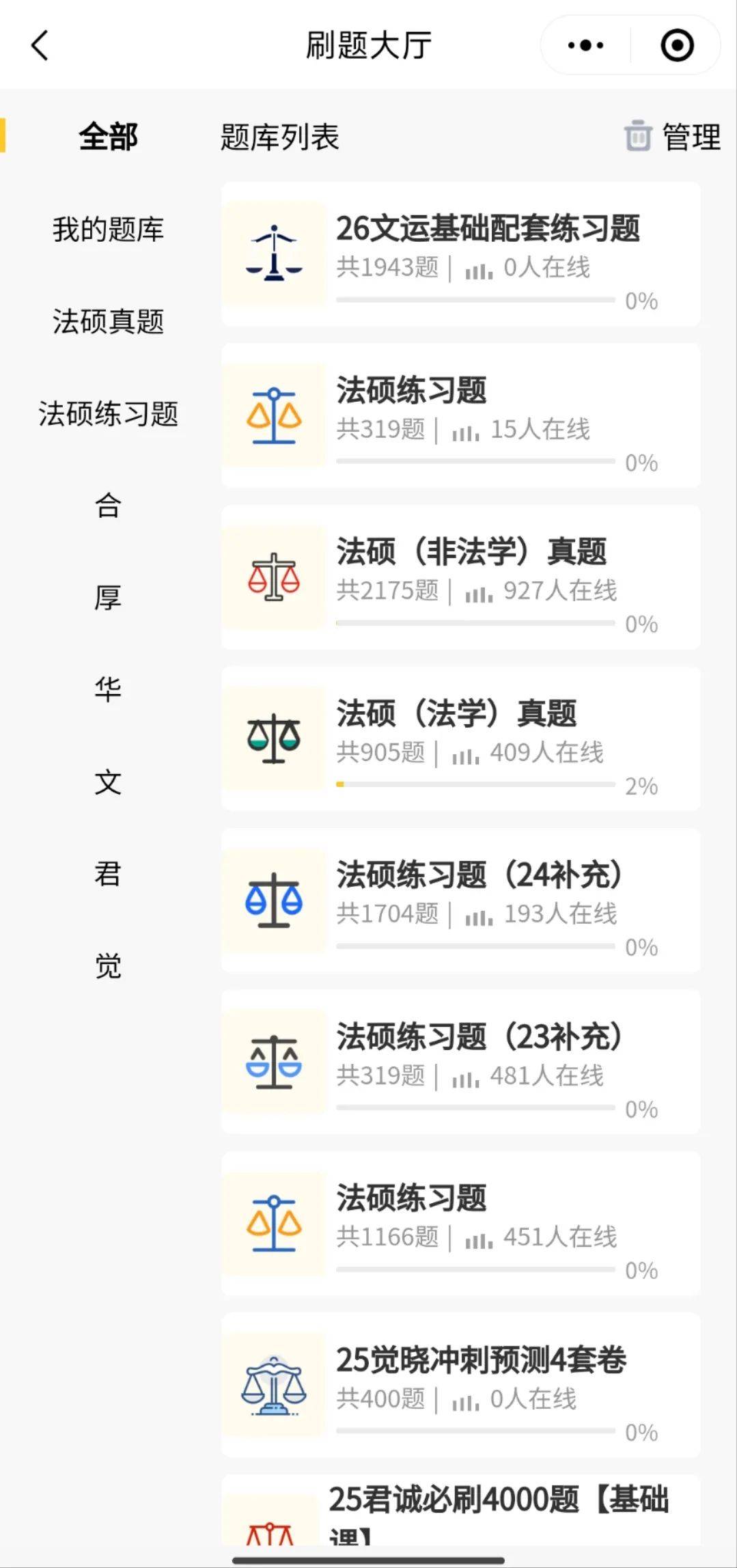Tap 管理 to manage the question banks
The image size is (737, 1568).
pos(673,136)
